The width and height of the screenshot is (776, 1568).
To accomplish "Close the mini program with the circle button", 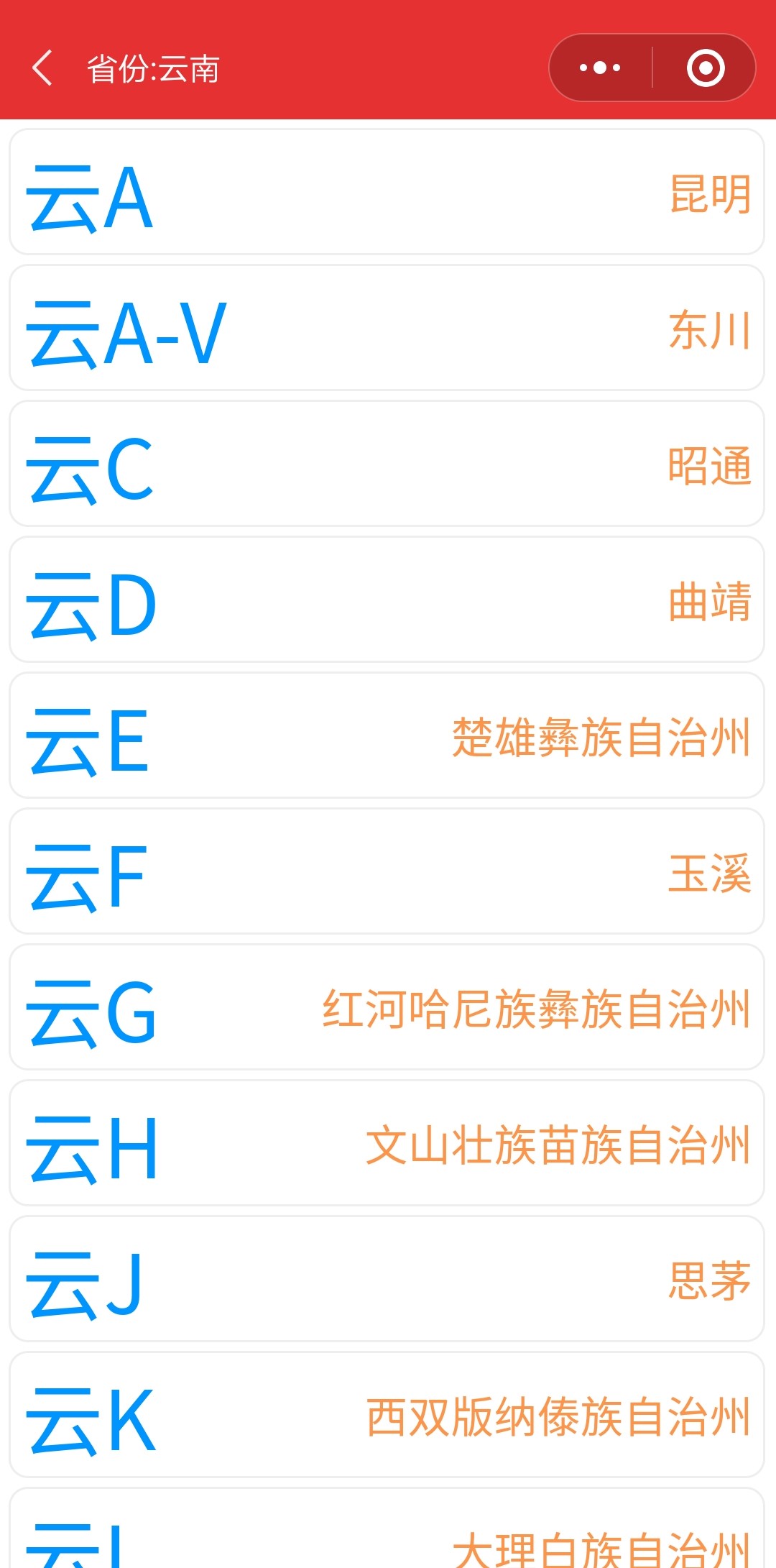I will pyautogui.click(x=705, y=68).
